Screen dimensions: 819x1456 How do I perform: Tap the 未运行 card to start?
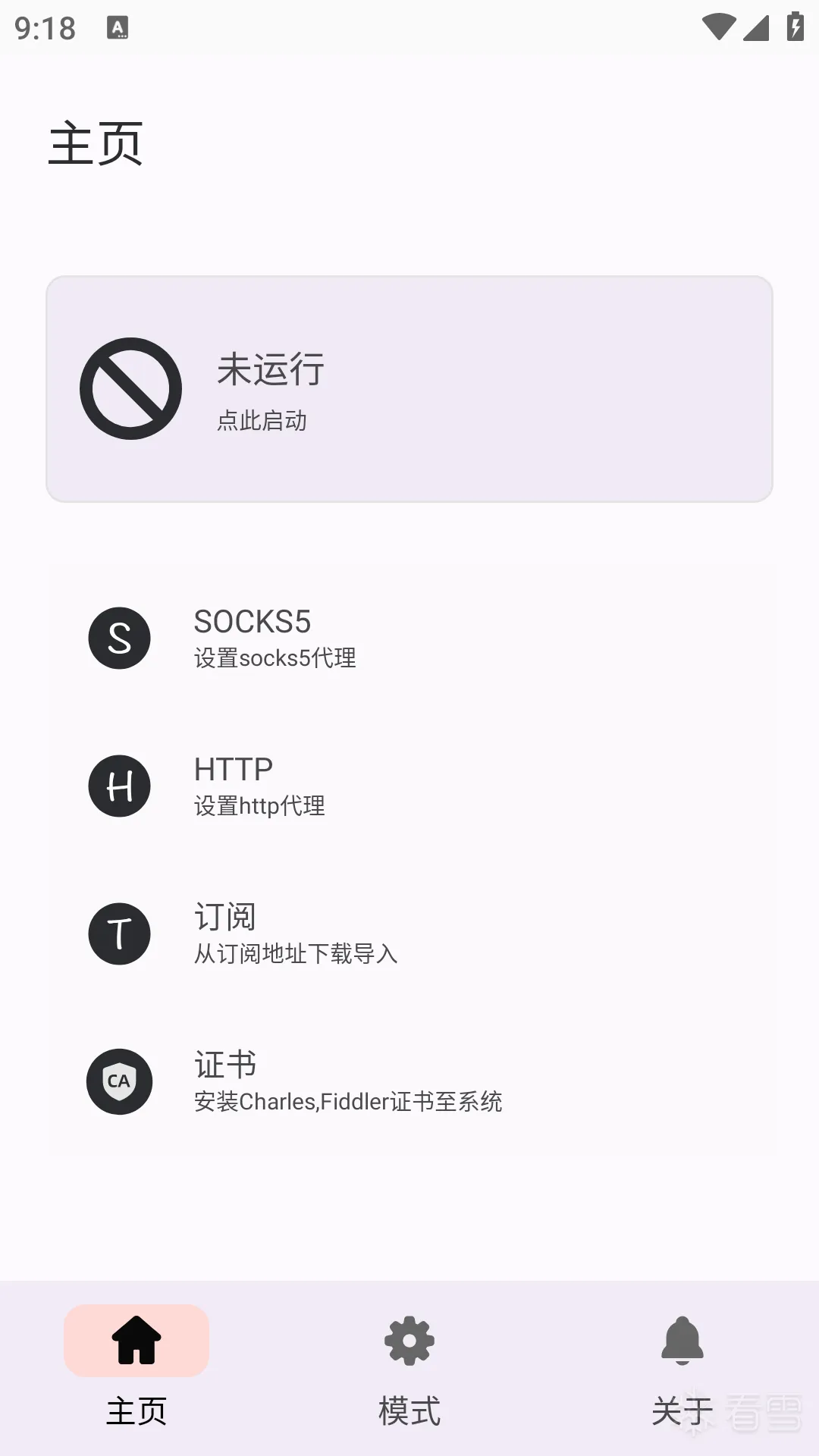(x=409, y=389)
